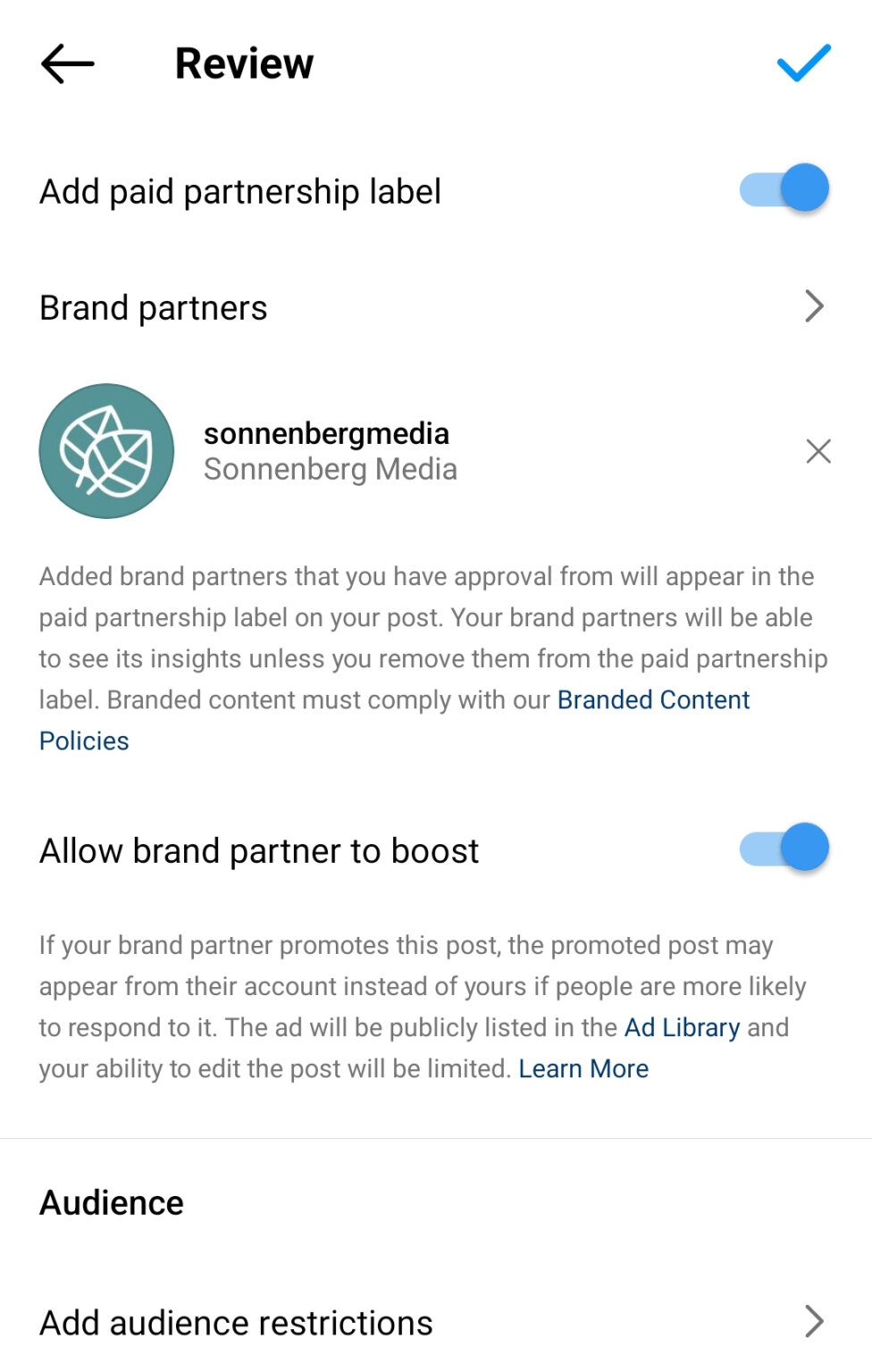Open Add audience restrictions
This screenshot has width=872, height=1372.
[235, 1321]
